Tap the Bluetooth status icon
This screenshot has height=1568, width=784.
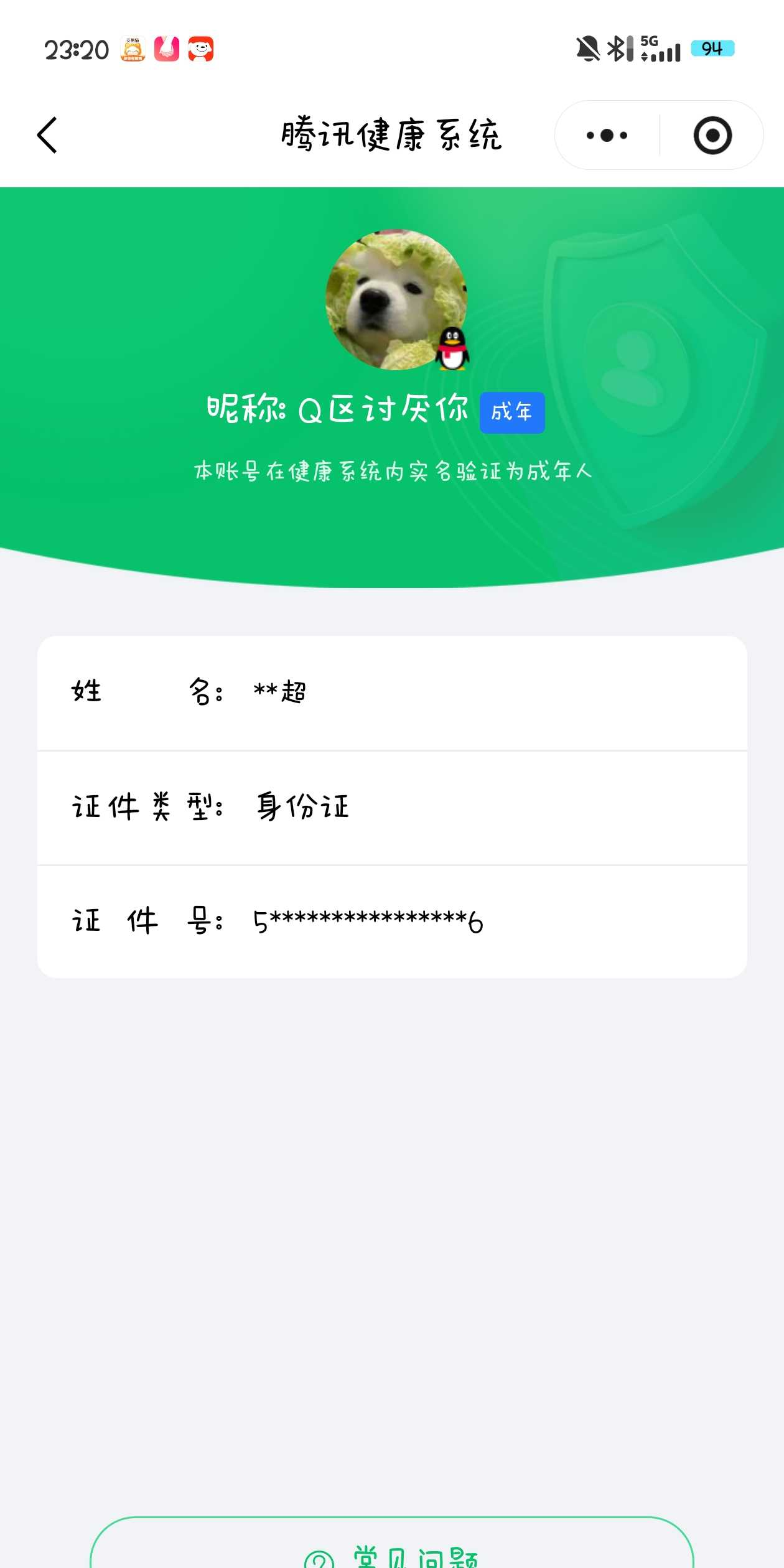pos(616,49)
